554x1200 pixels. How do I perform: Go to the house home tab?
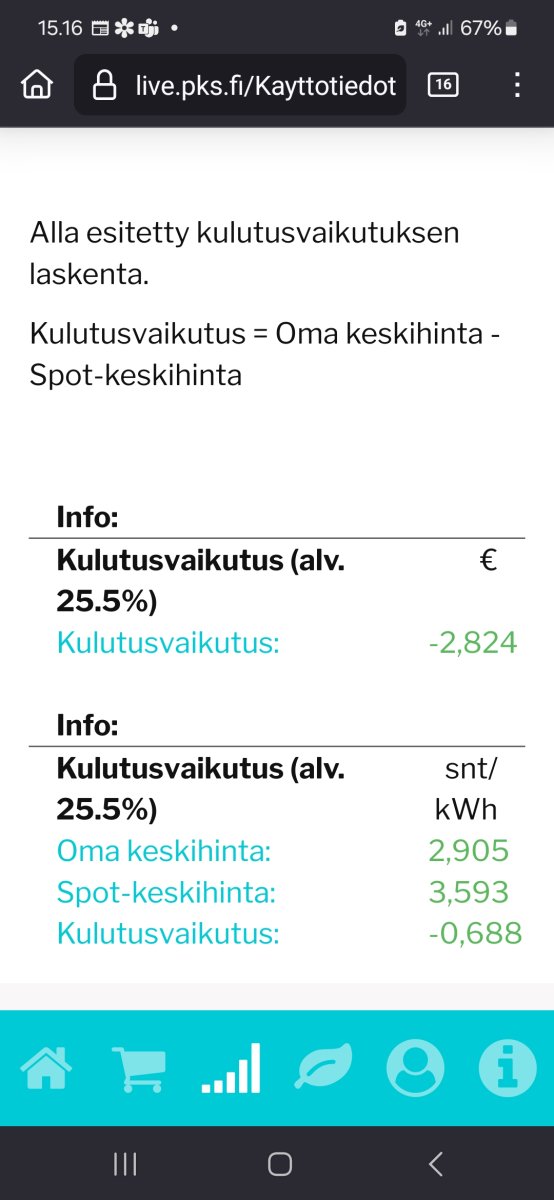pyautogui.click(x=48, y=1068)
